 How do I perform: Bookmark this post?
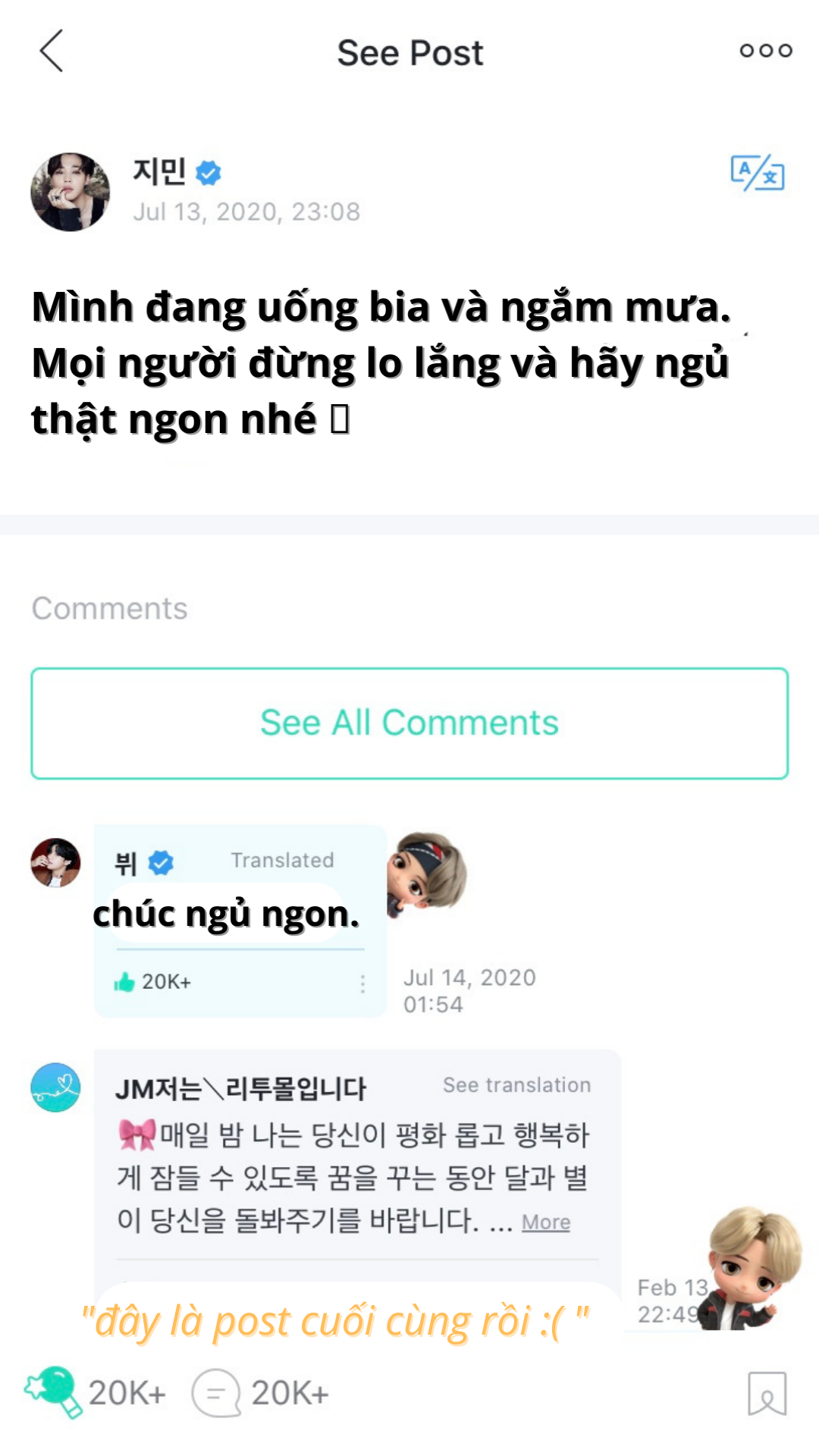tap(767, 1393)
